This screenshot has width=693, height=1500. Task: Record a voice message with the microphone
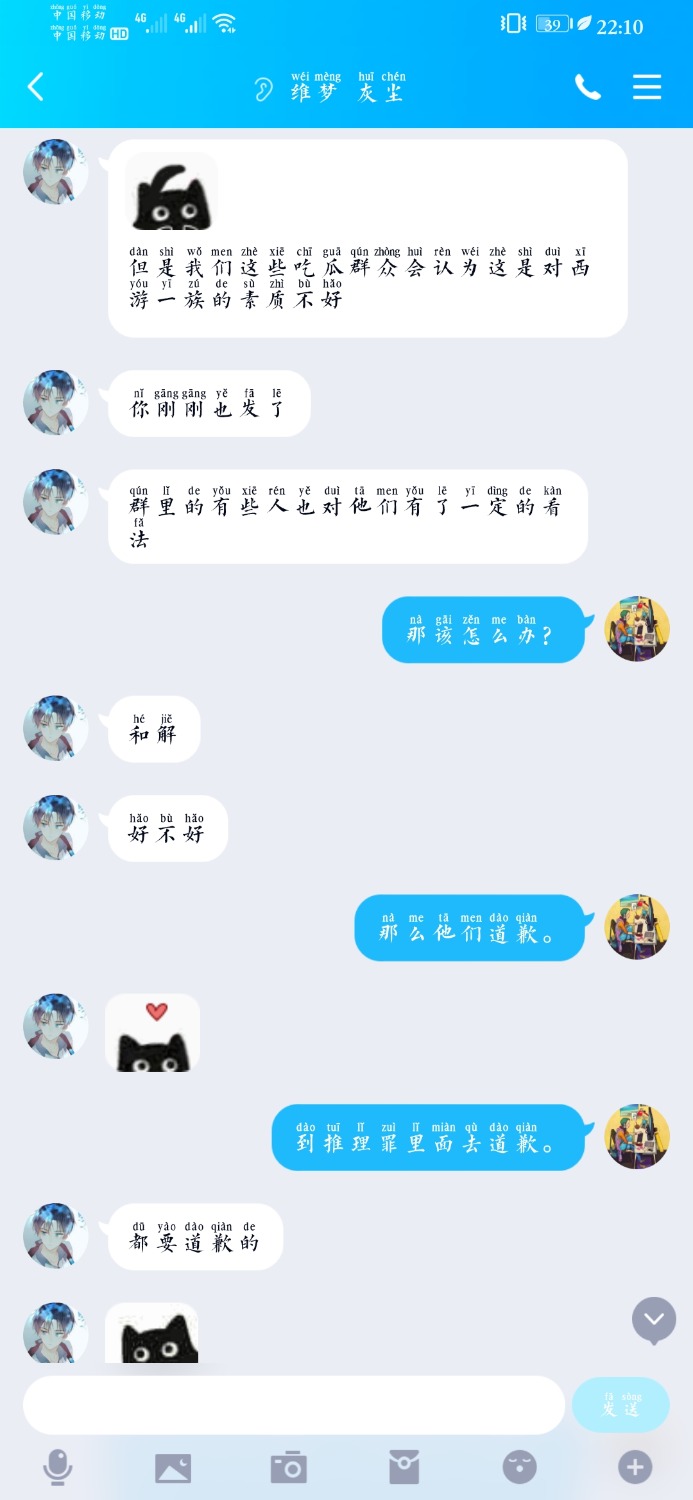click(58, 1467)
